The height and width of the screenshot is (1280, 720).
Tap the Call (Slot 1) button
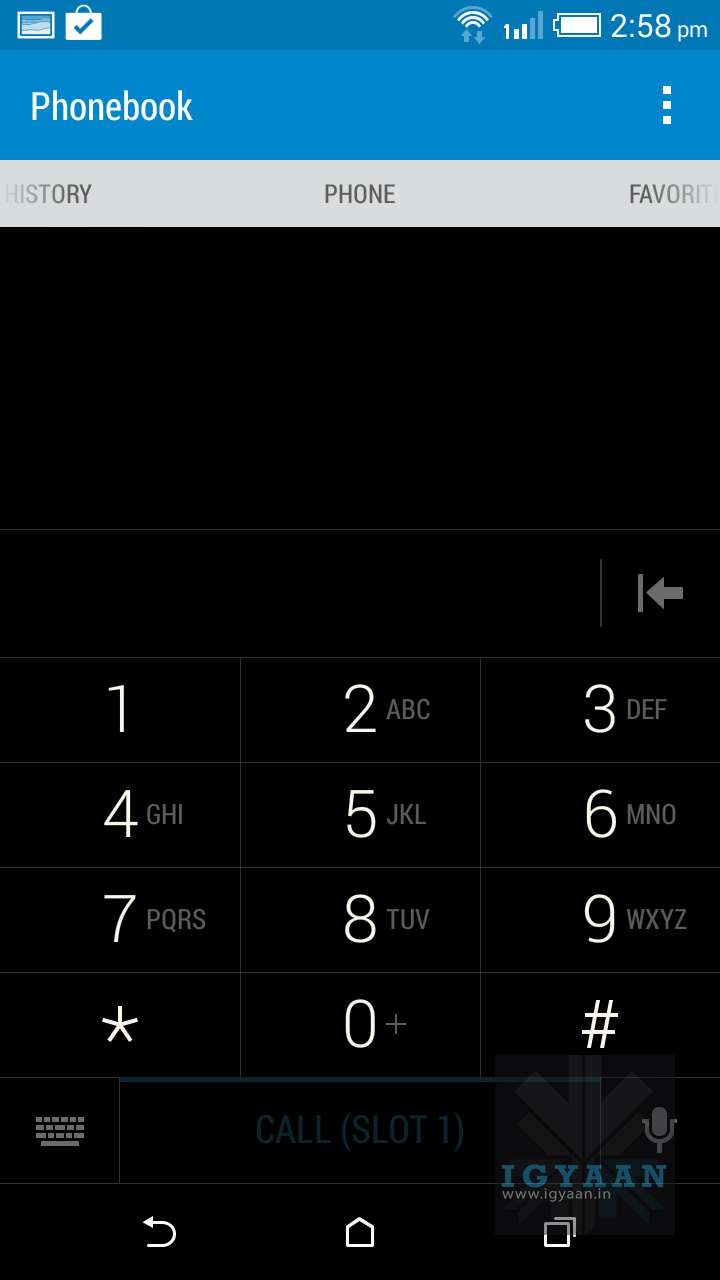coord(360,1131)
